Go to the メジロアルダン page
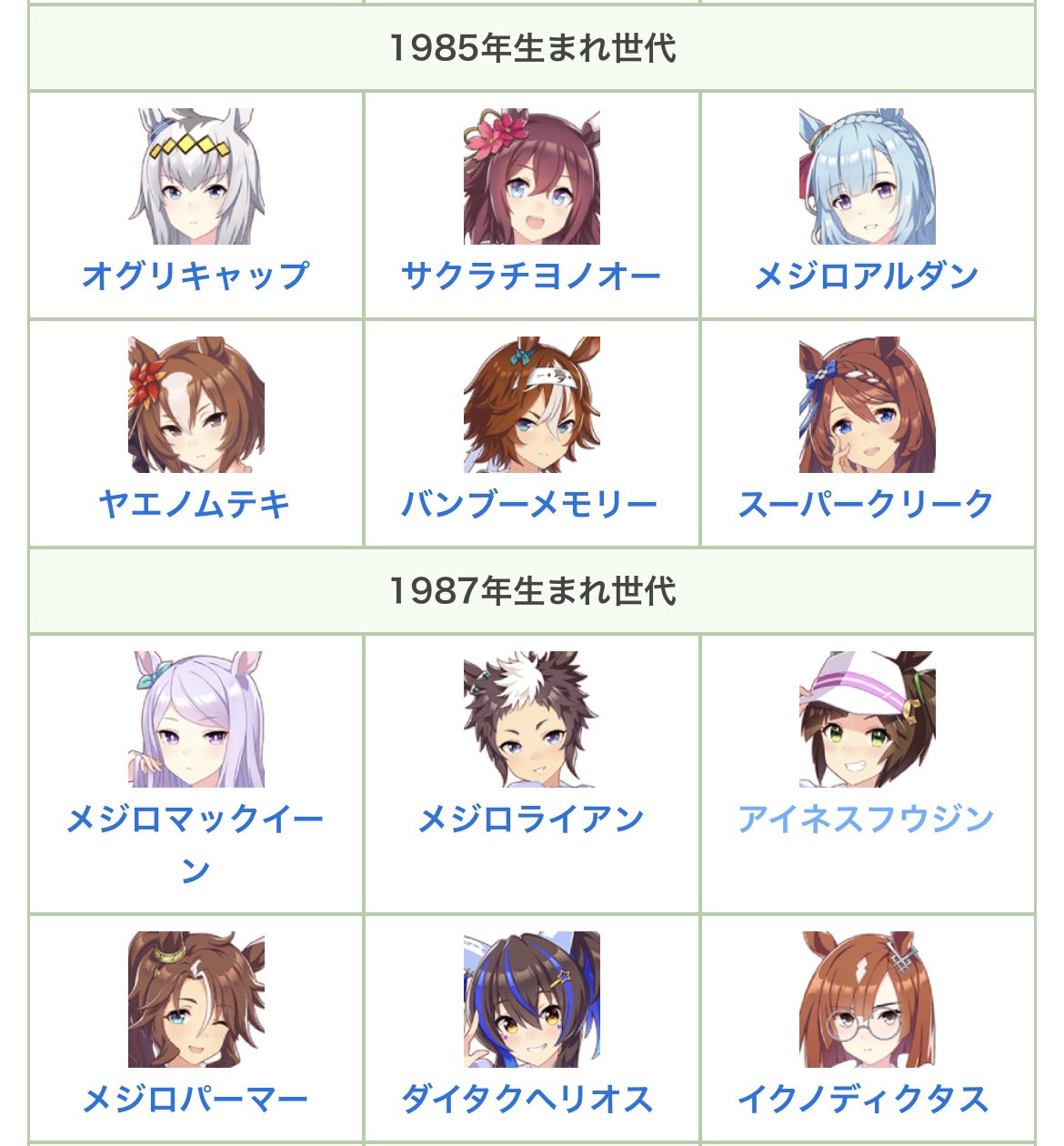 pyautogui.click(x=867, y=275)
